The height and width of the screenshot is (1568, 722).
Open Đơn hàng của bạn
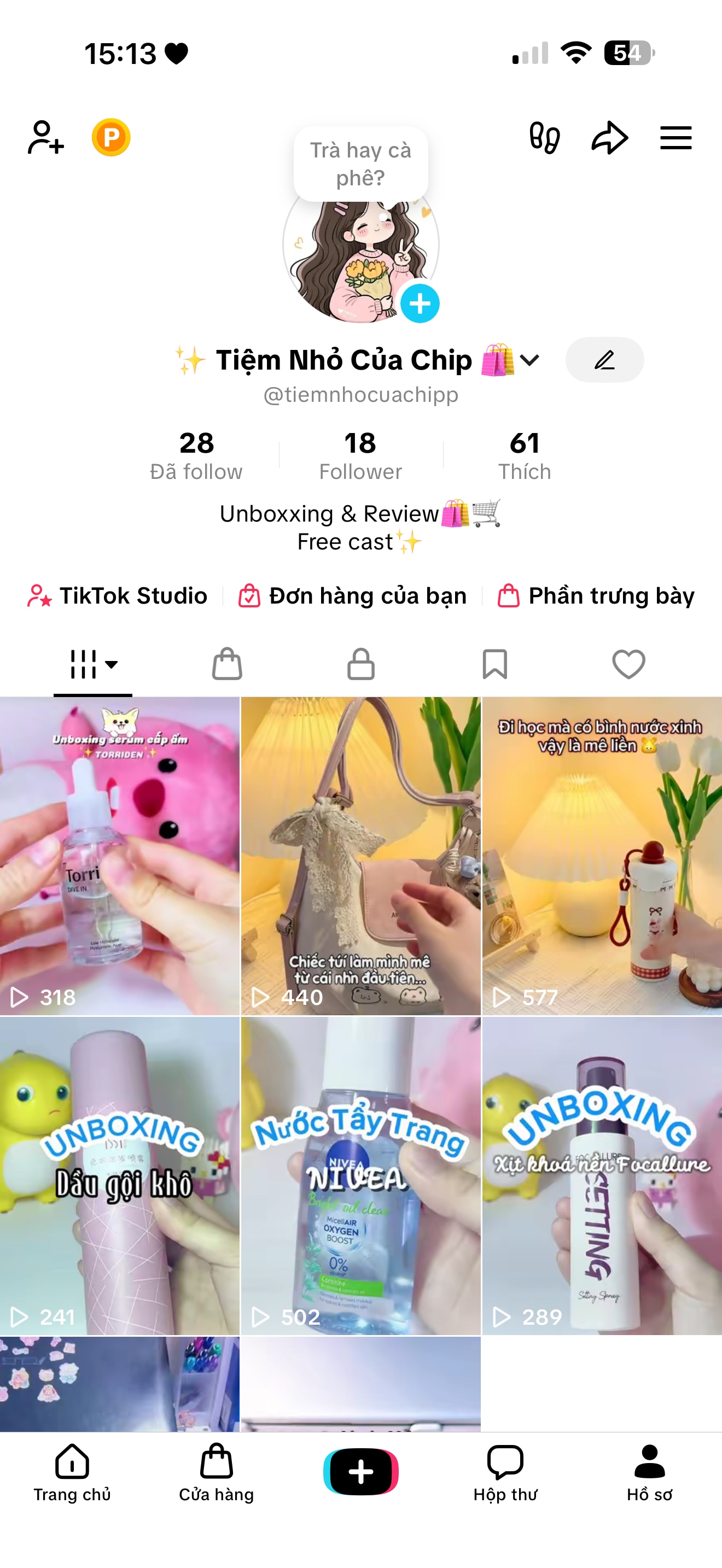click(x=353, y=595)
